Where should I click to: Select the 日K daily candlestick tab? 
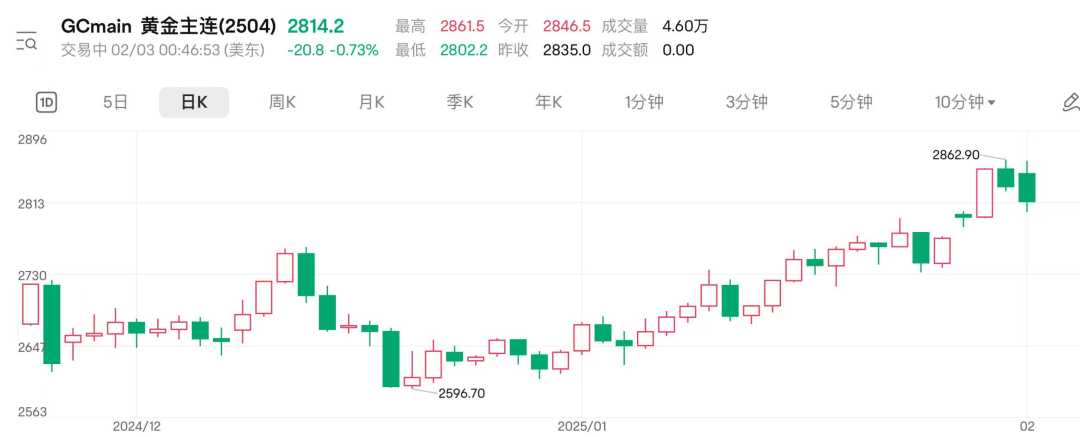pyautogui.click(x=194, y=102)
